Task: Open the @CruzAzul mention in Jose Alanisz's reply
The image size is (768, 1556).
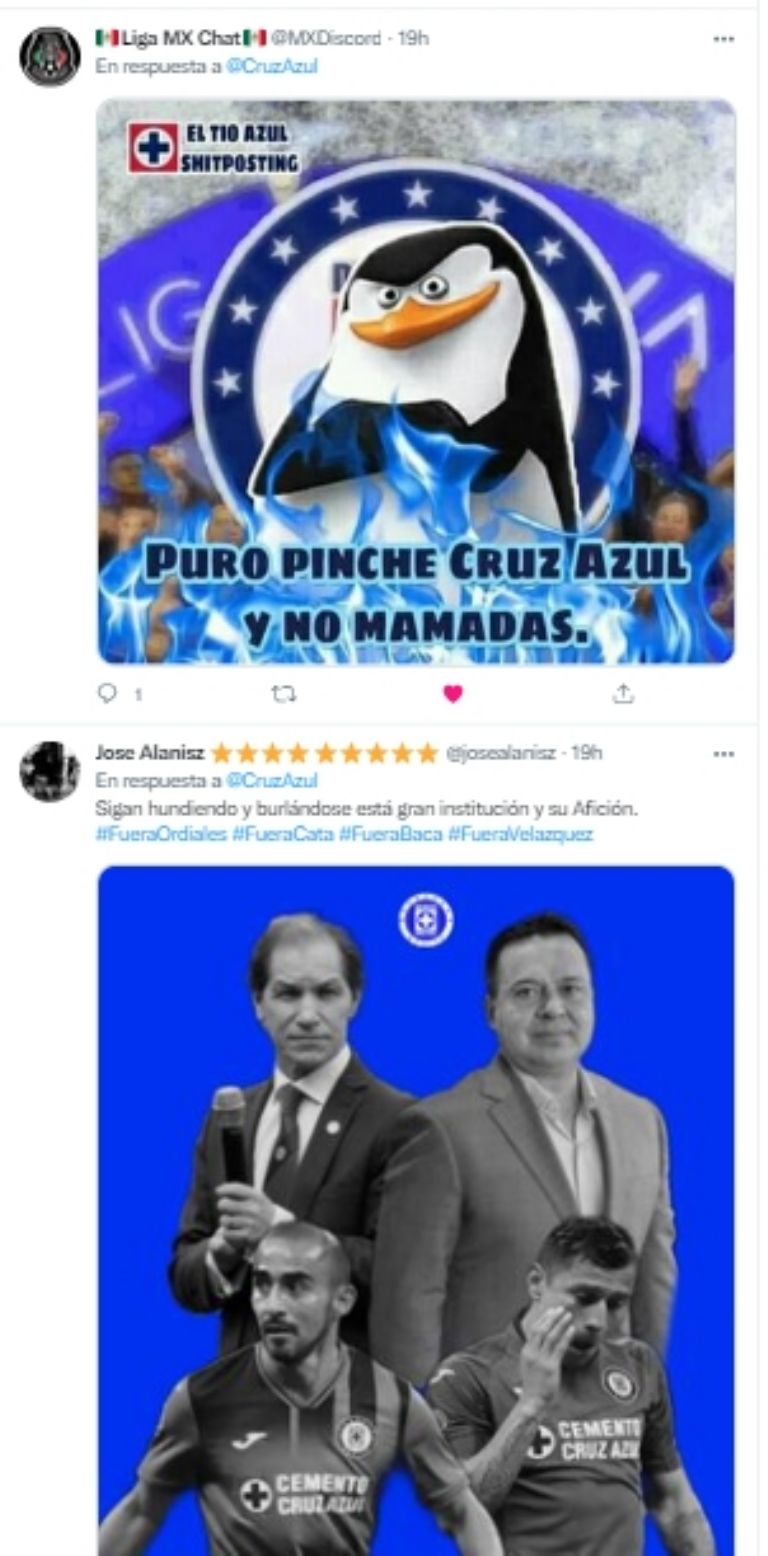Action: click(x=272, y=780)
